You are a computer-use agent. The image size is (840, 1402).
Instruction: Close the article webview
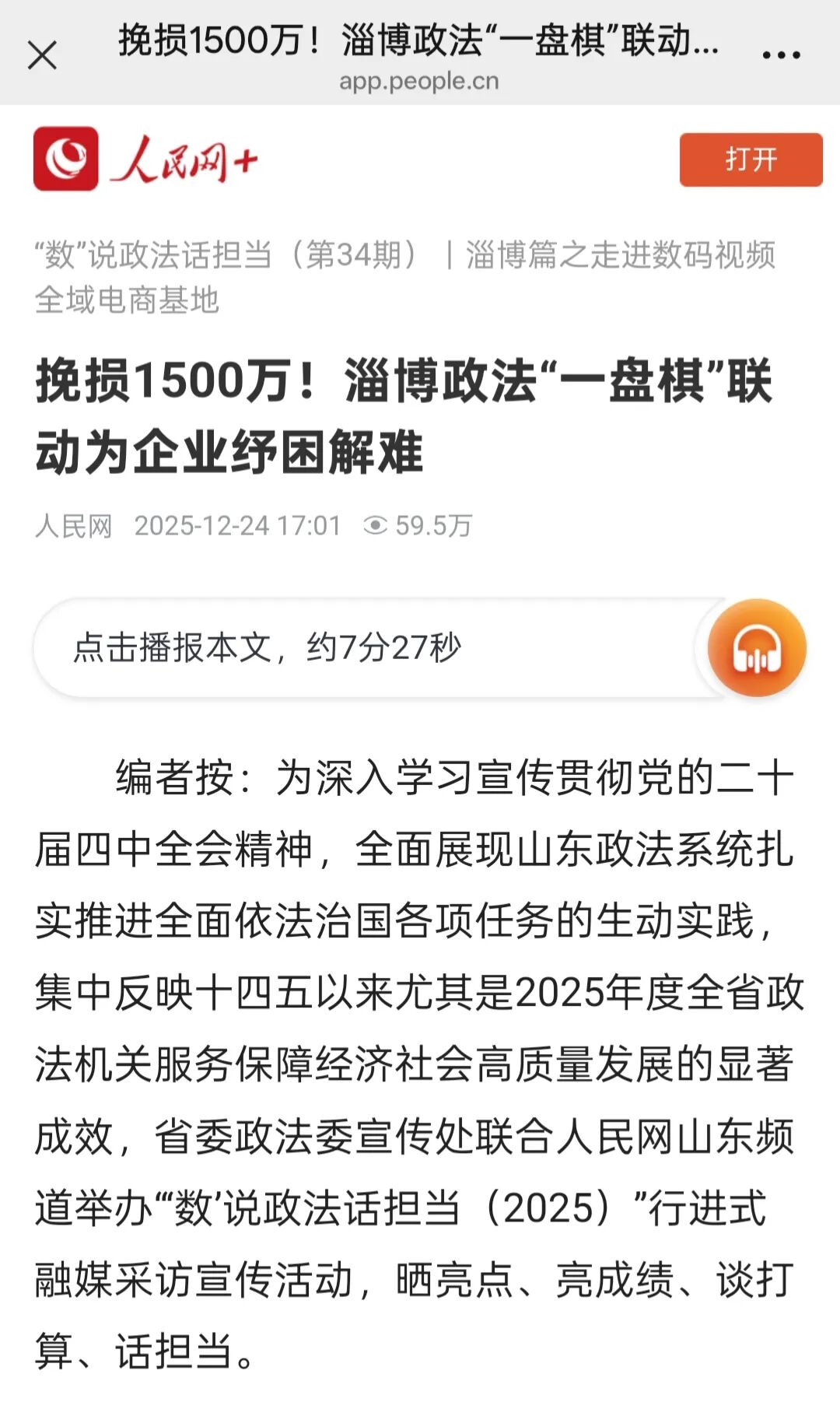[42, 55]
